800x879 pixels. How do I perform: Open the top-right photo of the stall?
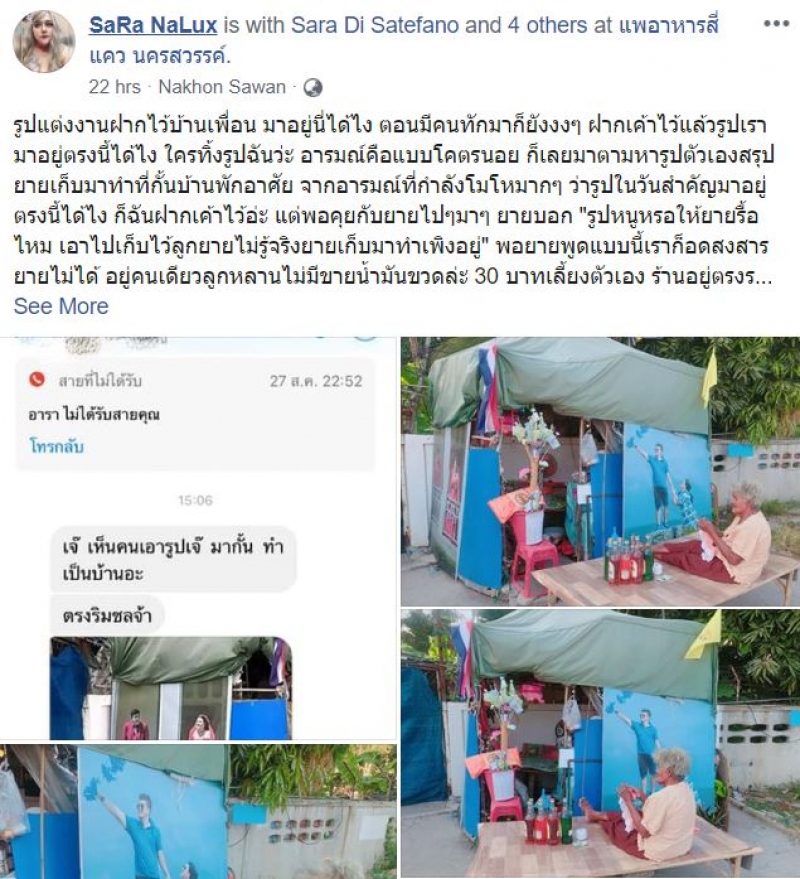click(600, 470)
